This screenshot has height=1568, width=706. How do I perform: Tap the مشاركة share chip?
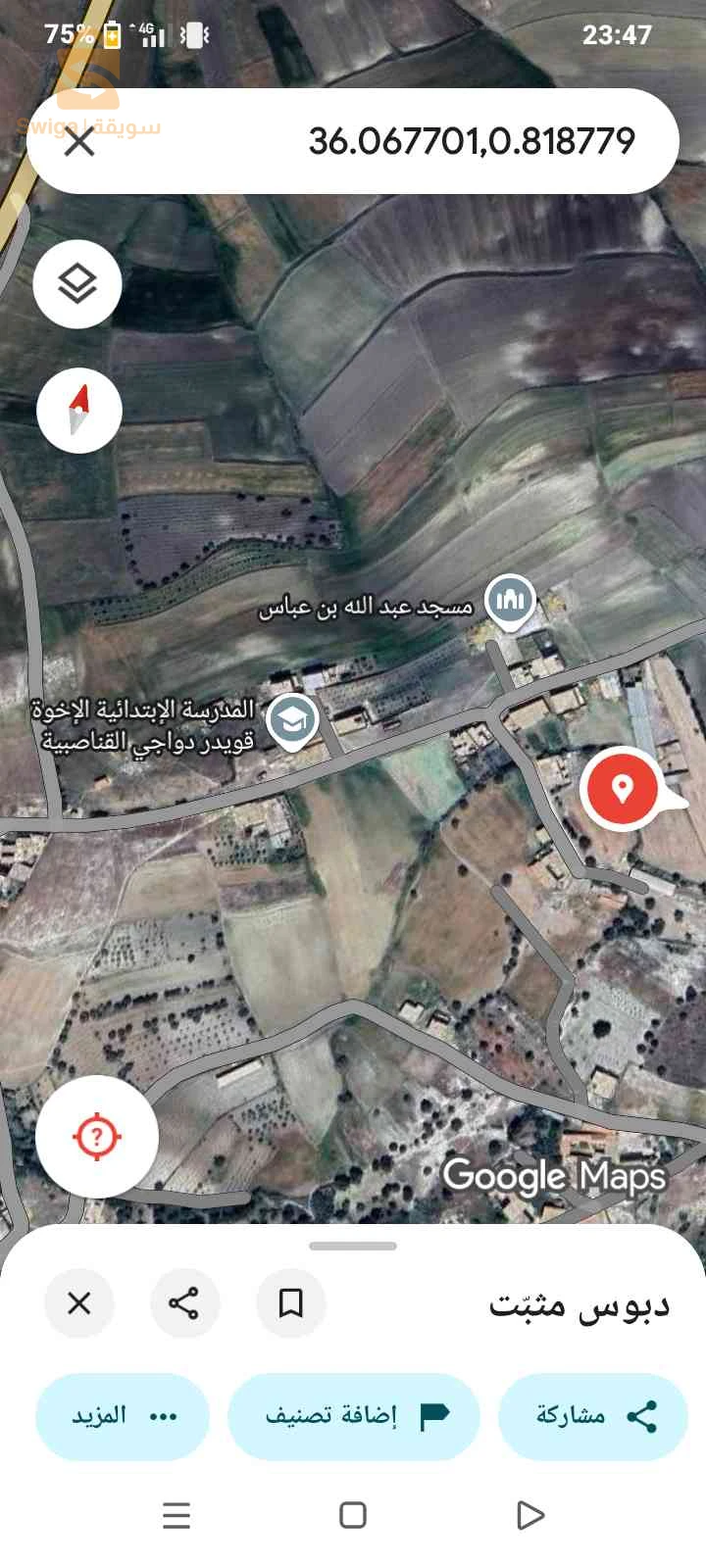coord(593,1416)
